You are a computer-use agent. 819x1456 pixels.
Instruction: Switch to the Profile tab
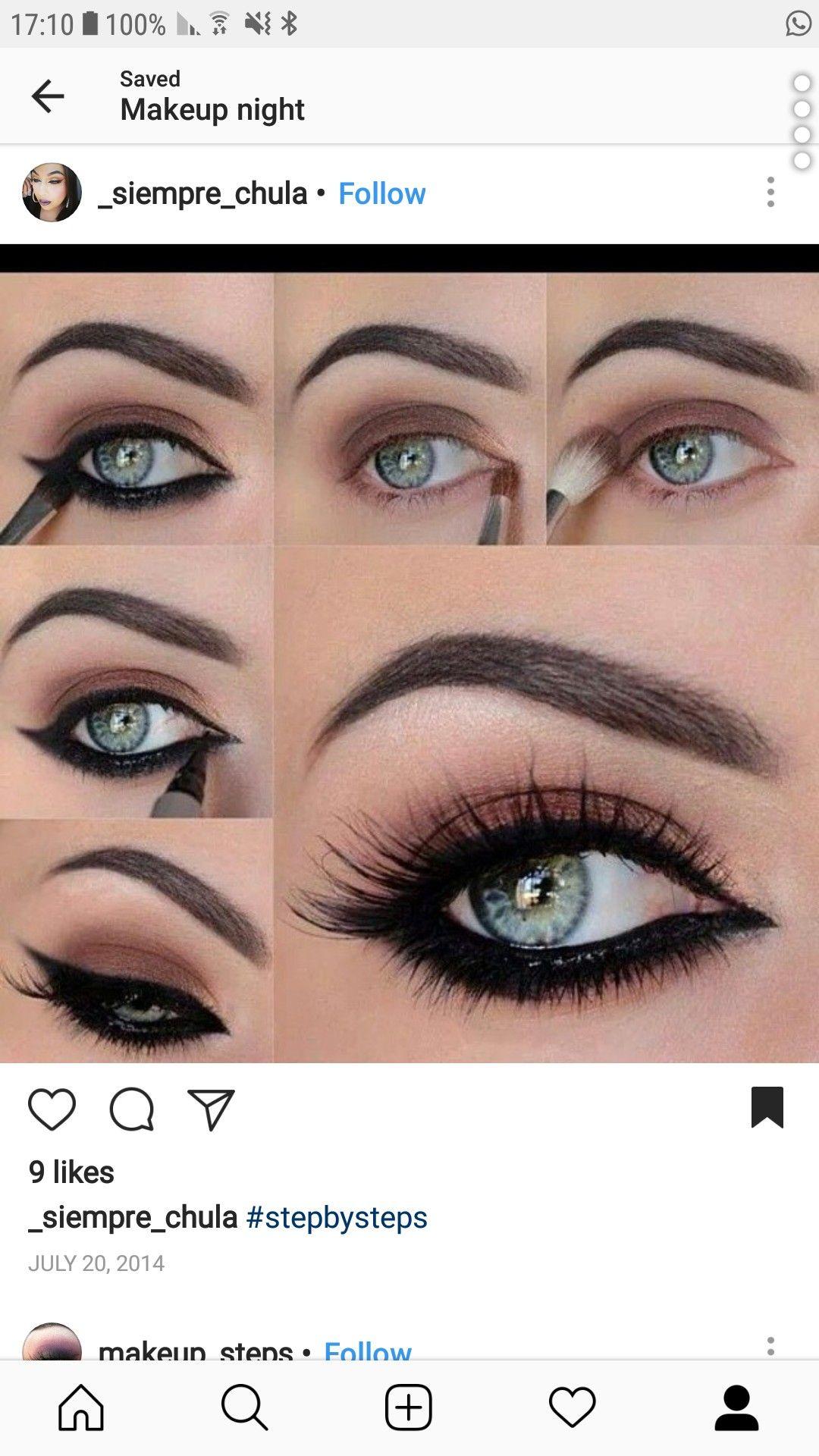pyautogui.click(x=736, y=1407)
